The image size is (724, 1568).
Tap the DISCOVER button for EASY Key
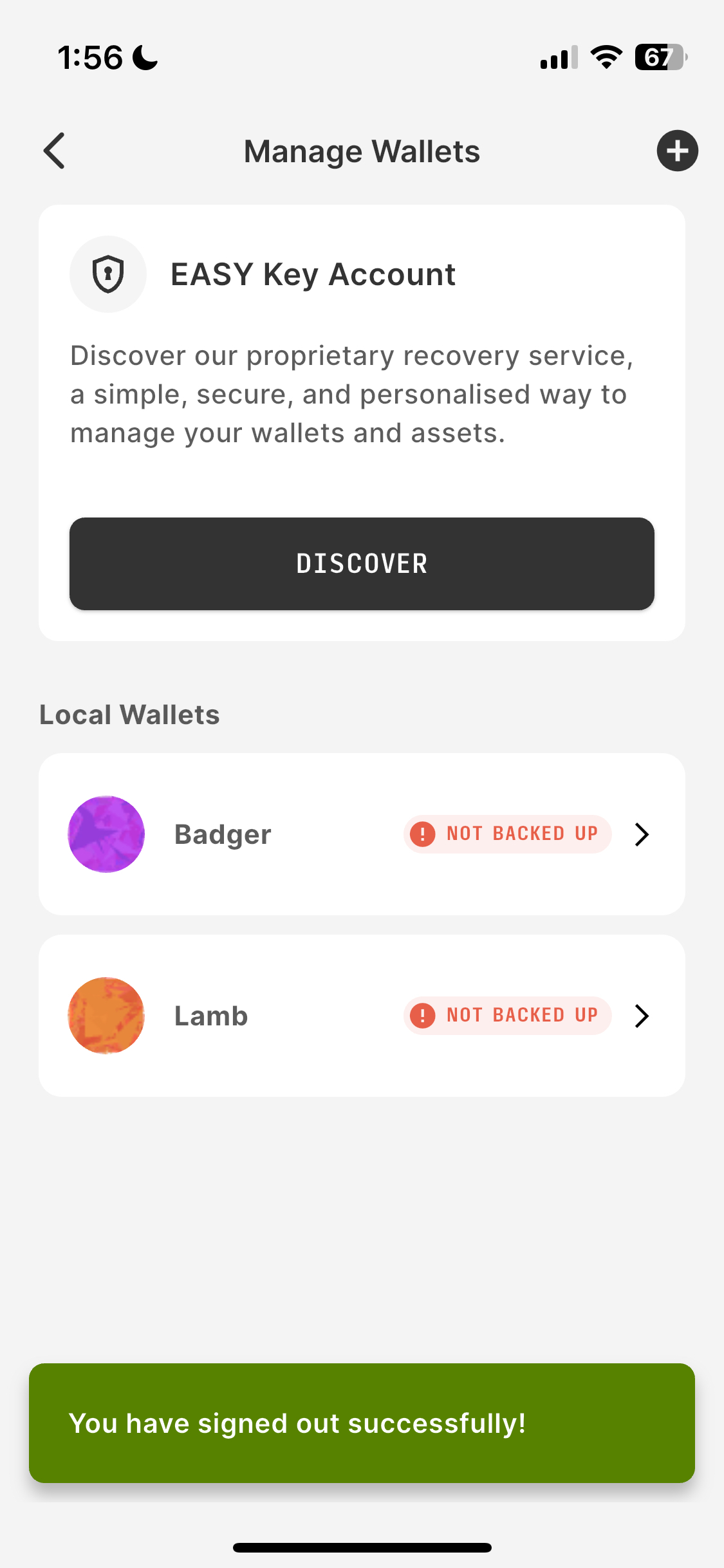click(362, 564)
